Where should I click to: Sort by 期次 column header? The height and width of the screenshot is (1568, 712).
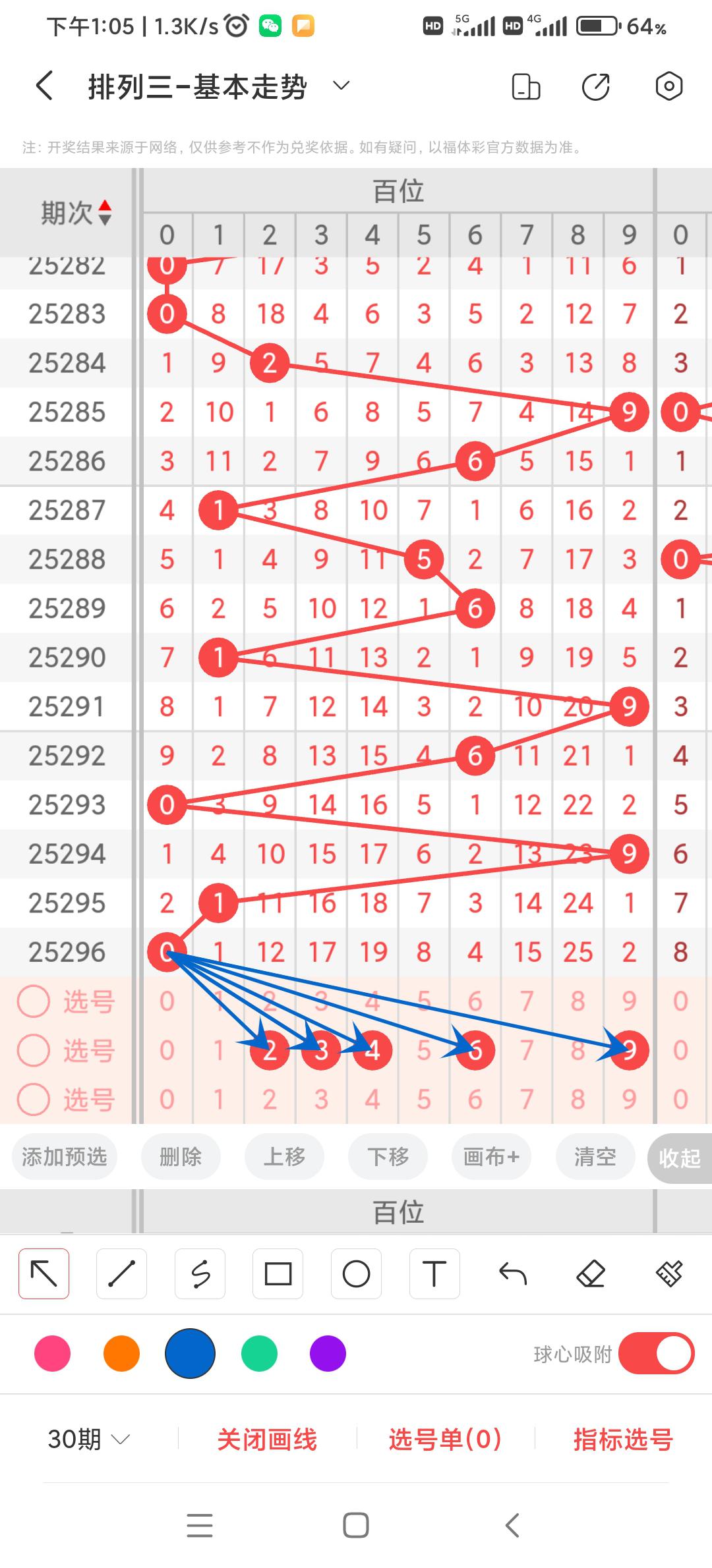coord(76,213)
